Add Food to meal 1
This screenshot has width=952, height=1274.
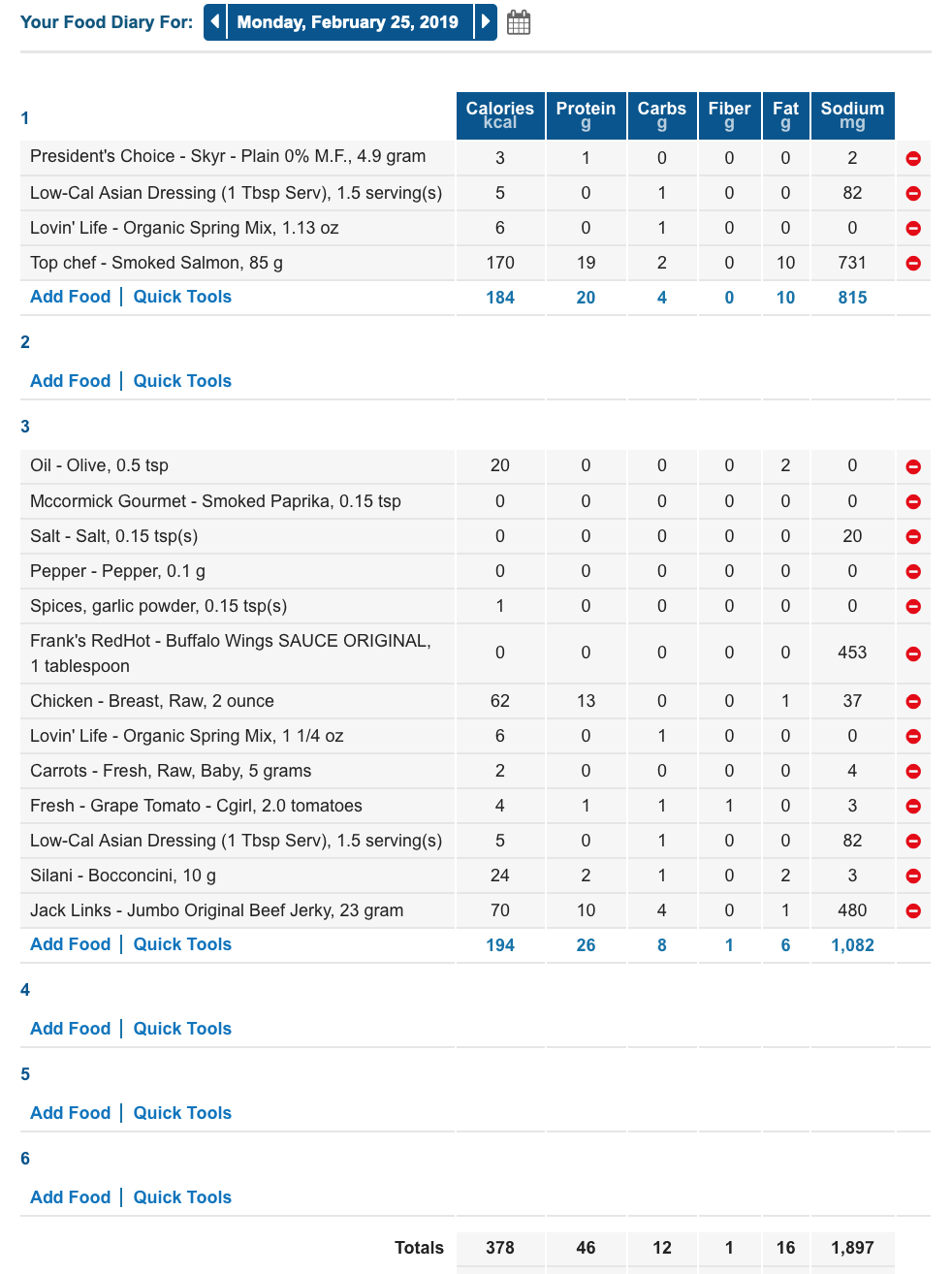coord(71,297)
